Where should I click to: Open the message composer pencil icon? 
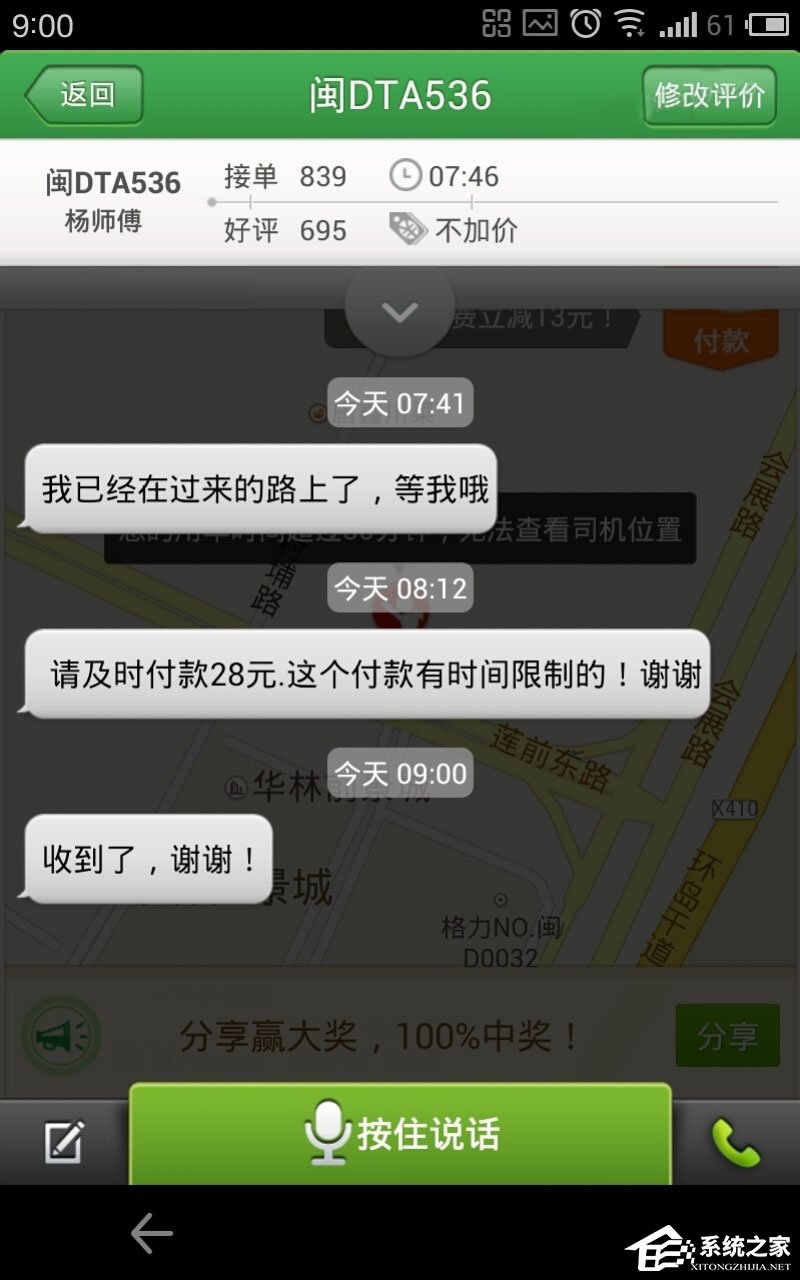coord(62,1135)
